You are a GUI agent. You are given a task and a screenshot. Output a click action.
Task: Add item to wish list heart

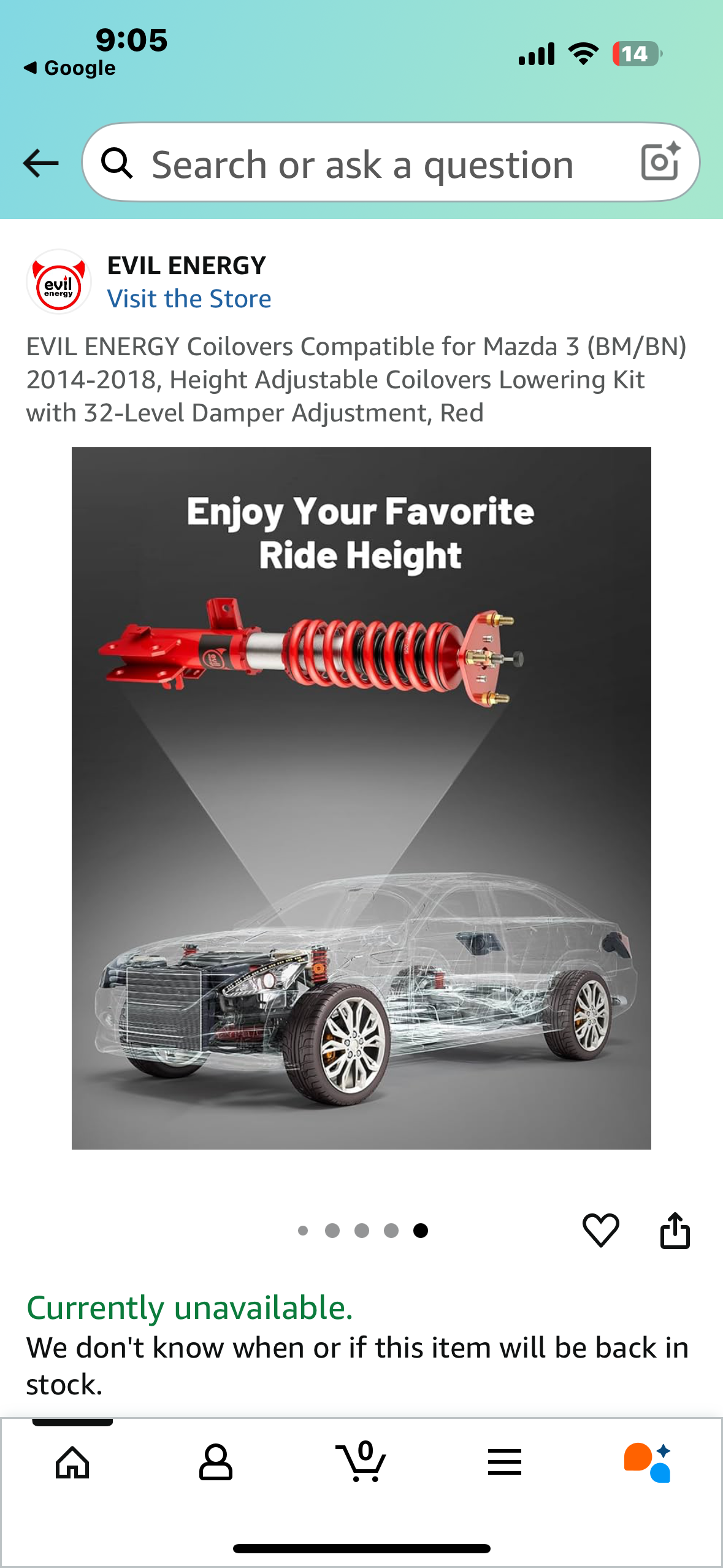click(600, 1229)
